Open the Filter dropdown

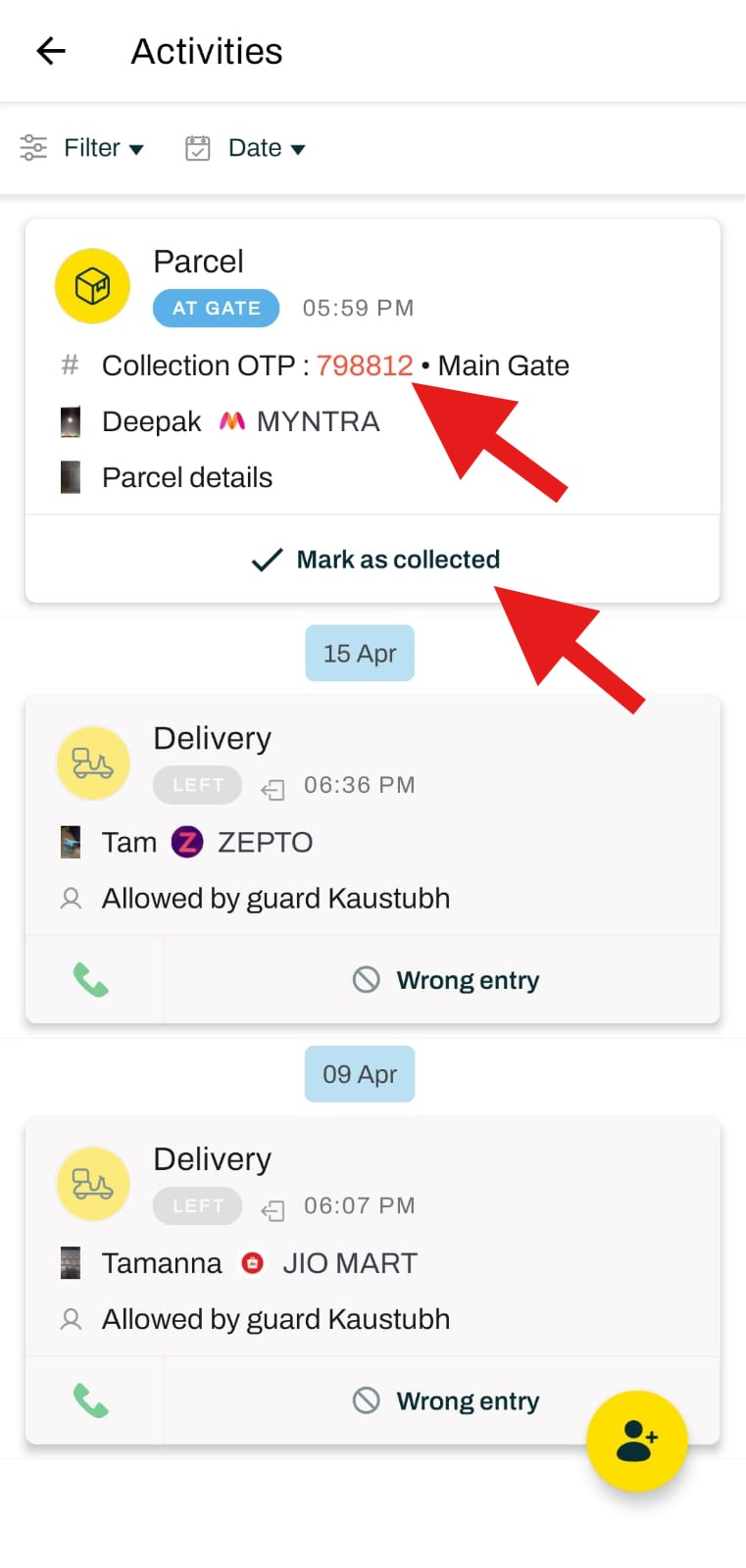pos(84,148)
